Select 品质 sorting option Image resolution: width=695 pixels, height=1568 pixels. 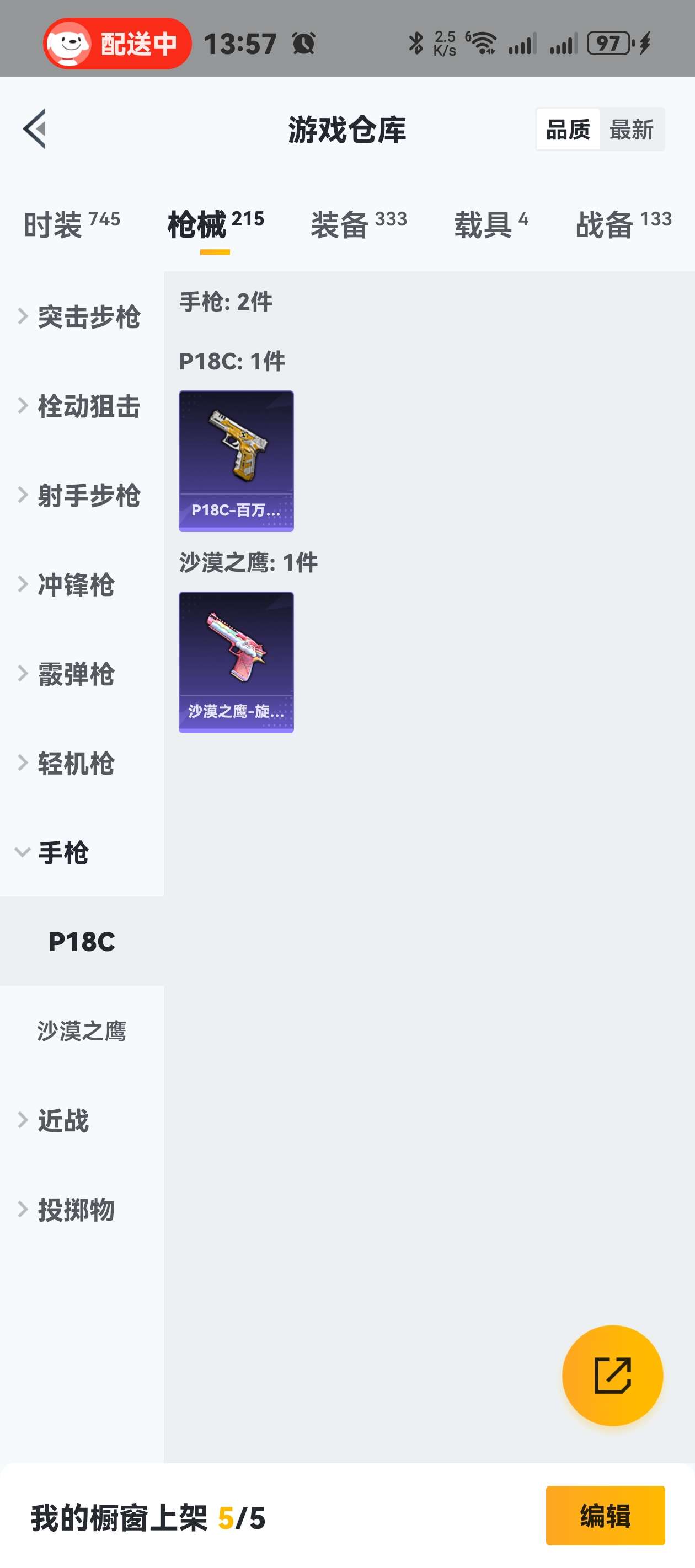click(x=568, y=129)
